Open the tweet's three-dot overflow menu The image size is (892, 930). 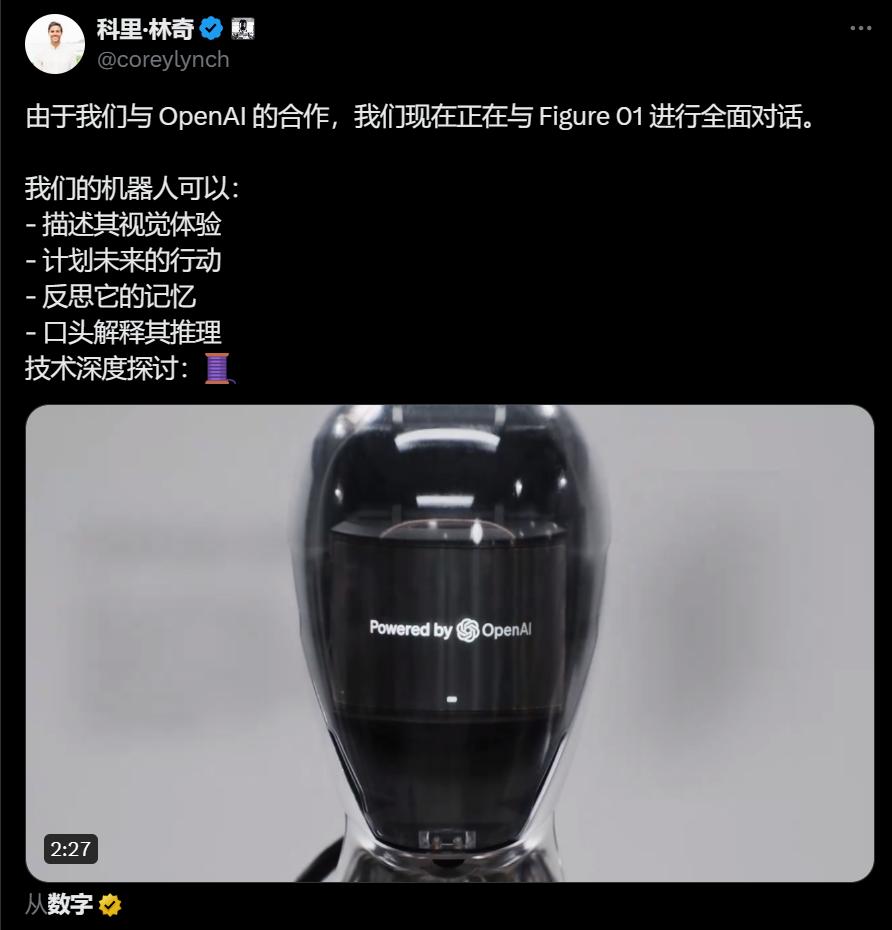[x=861, y=28]
